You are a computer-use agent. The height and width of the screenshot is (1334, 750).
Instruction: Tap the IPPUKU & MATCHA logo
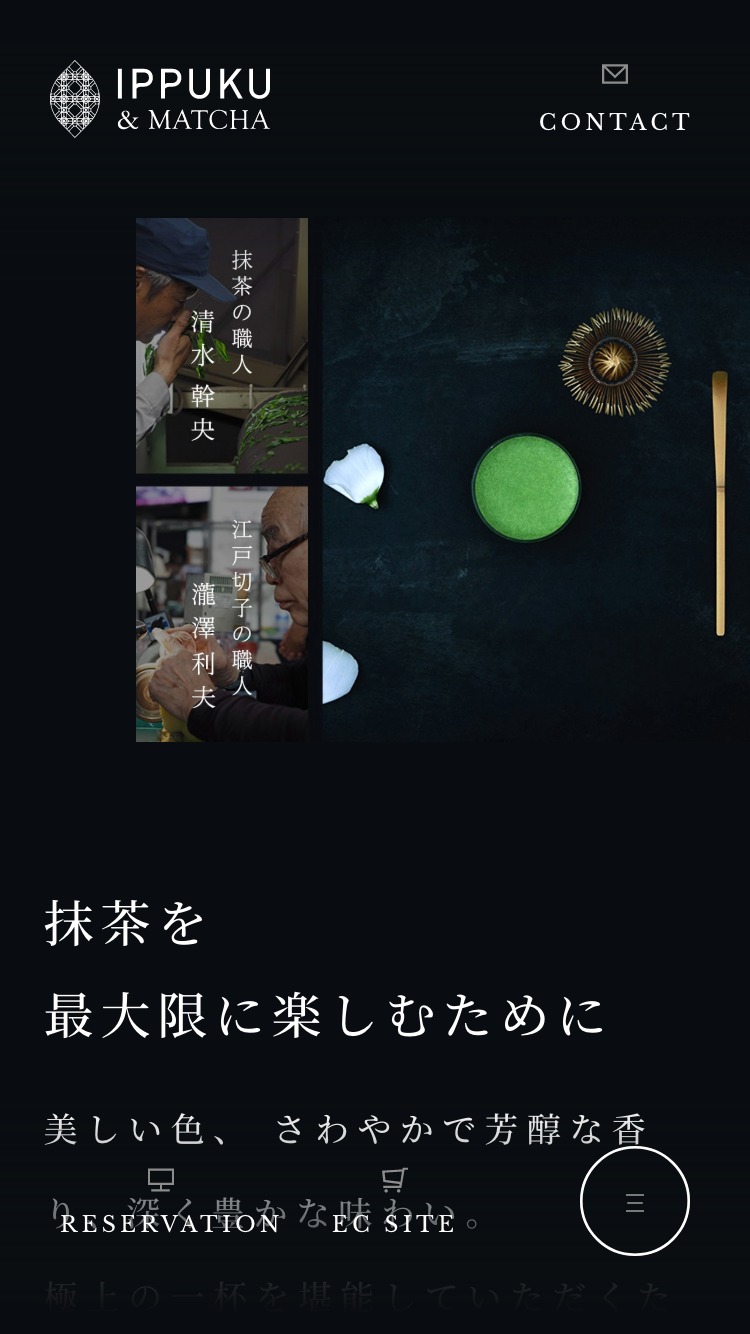pyautogui.click(x=160, y=99)
